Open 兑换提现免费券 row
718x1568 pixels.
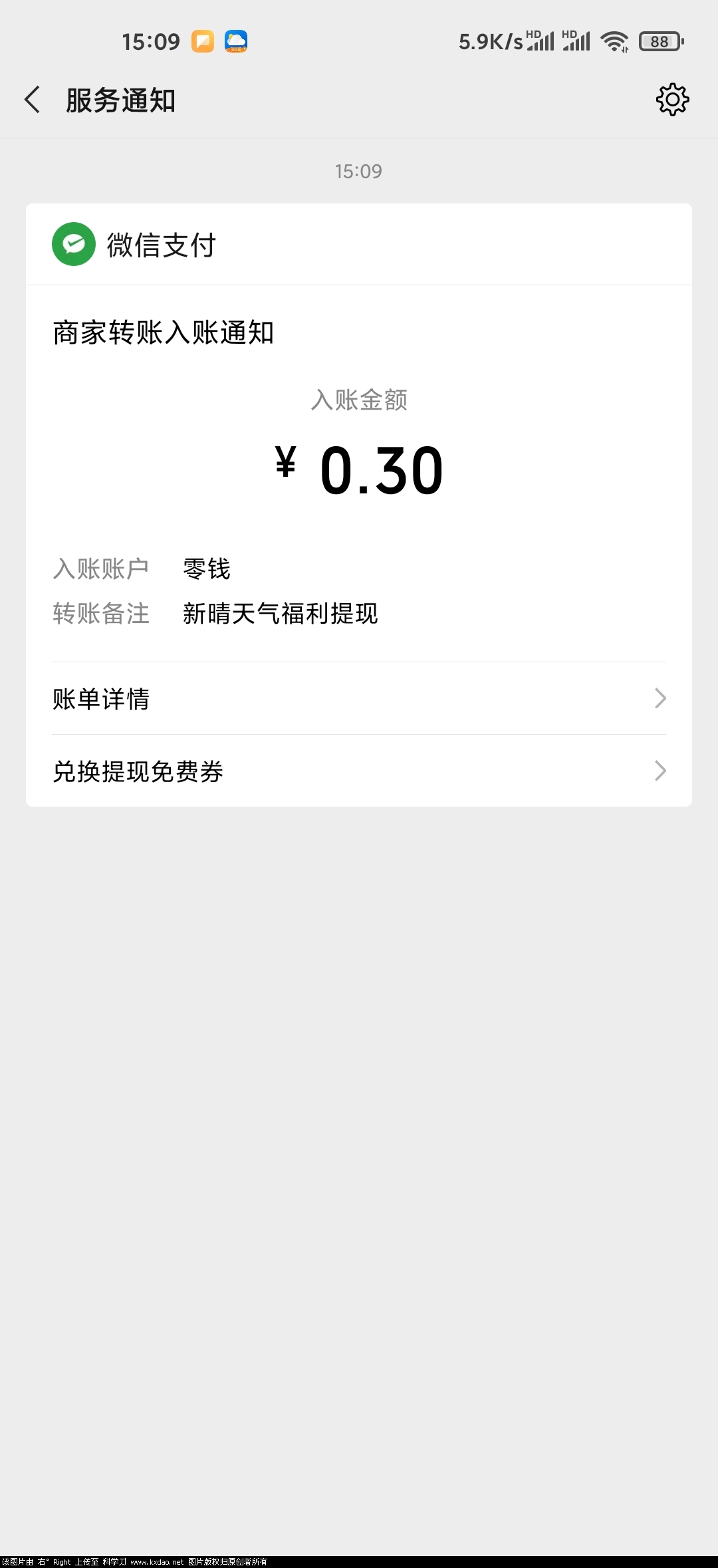(138, 771)
